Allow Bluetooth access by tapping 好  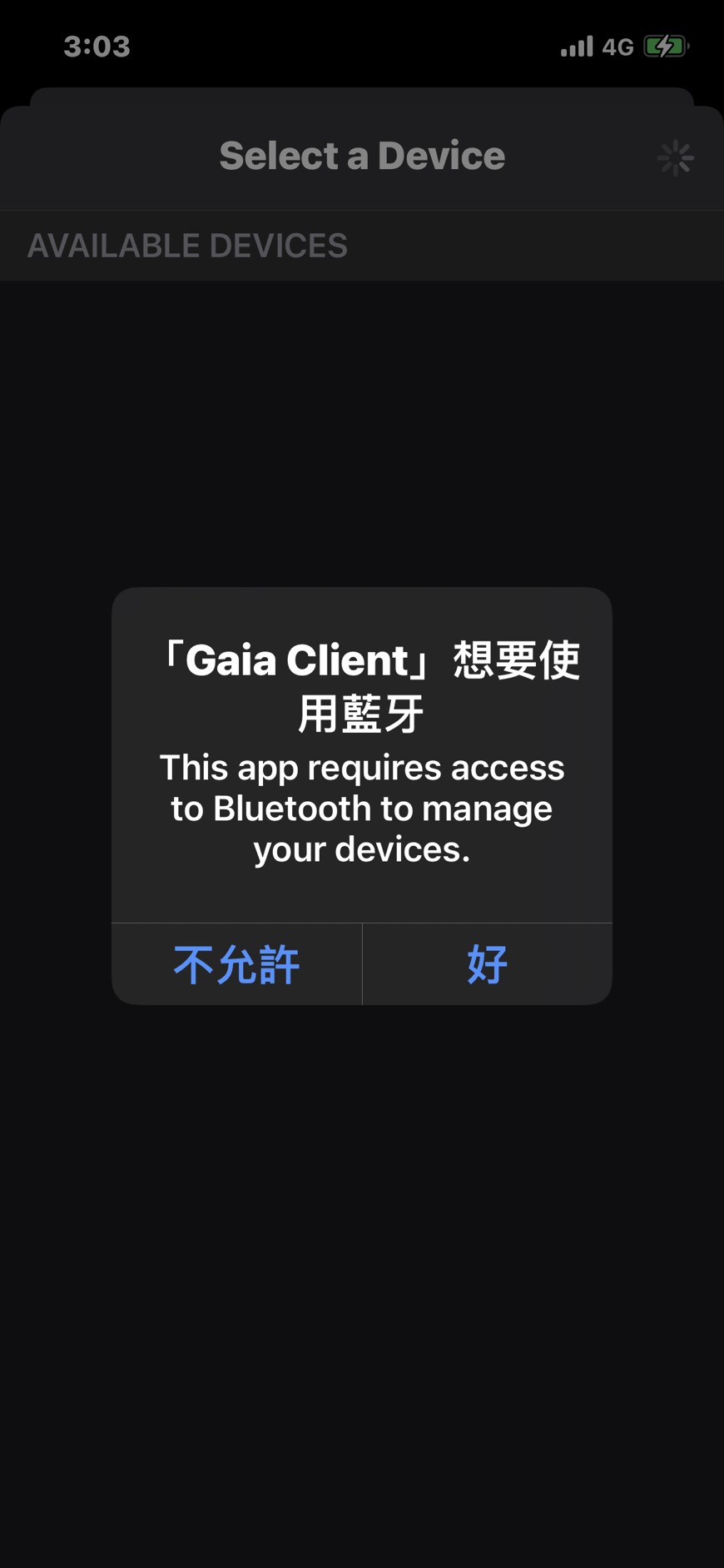[x=488, y=964]
